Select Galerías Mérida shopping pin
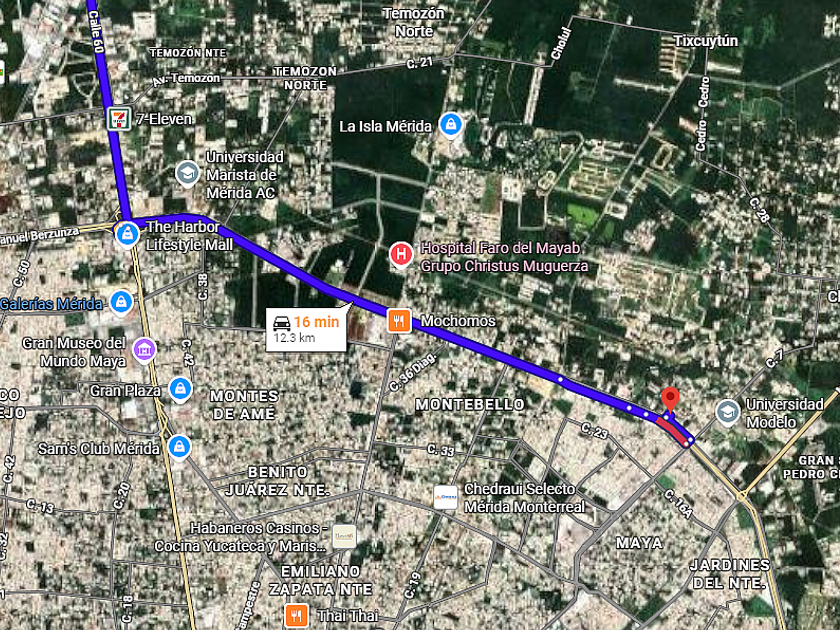The width and height of the screenshot is (840, 630). [122, 301]
